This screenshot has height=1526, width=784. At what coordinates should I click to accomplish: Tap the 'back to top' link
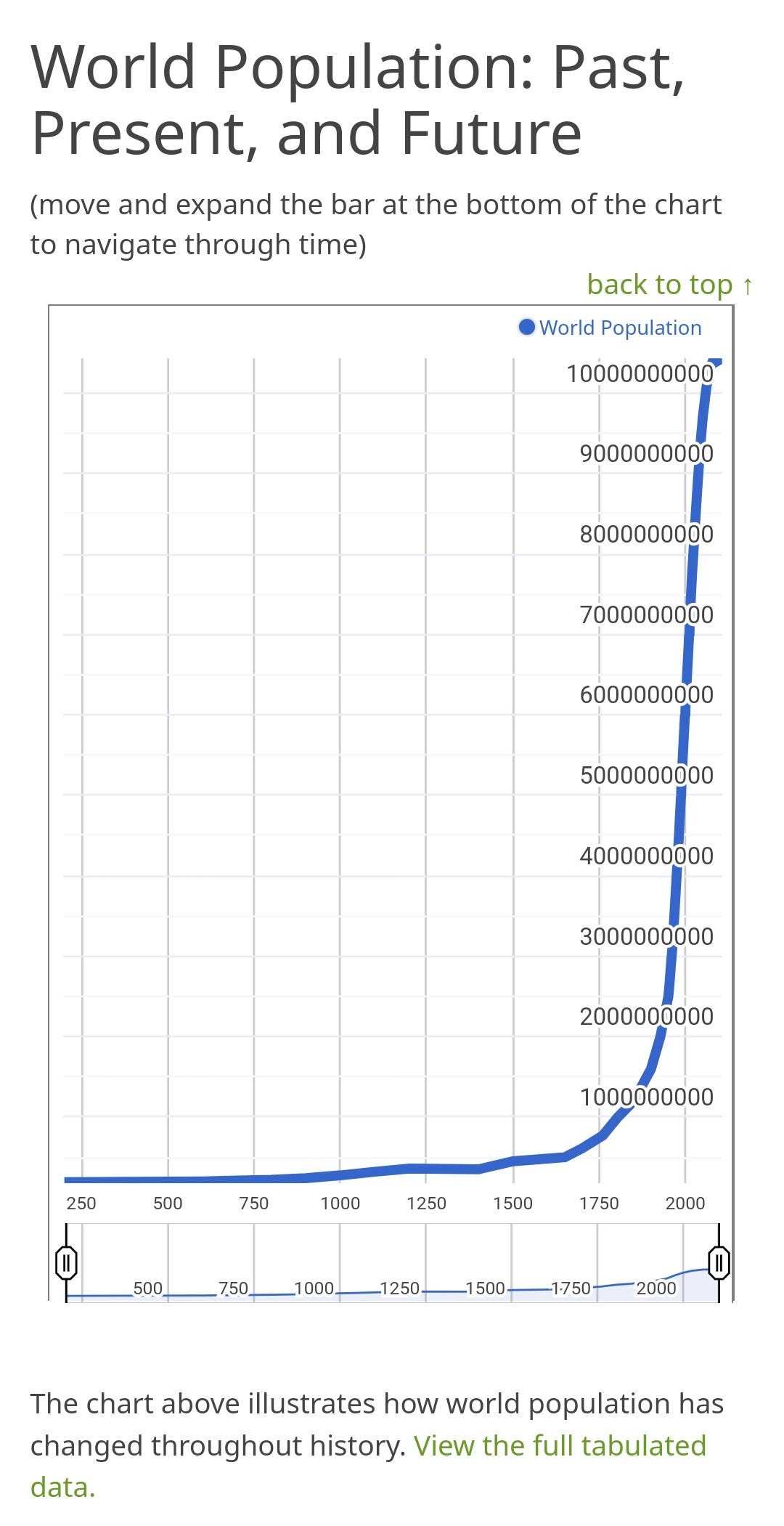coord(671,284)
